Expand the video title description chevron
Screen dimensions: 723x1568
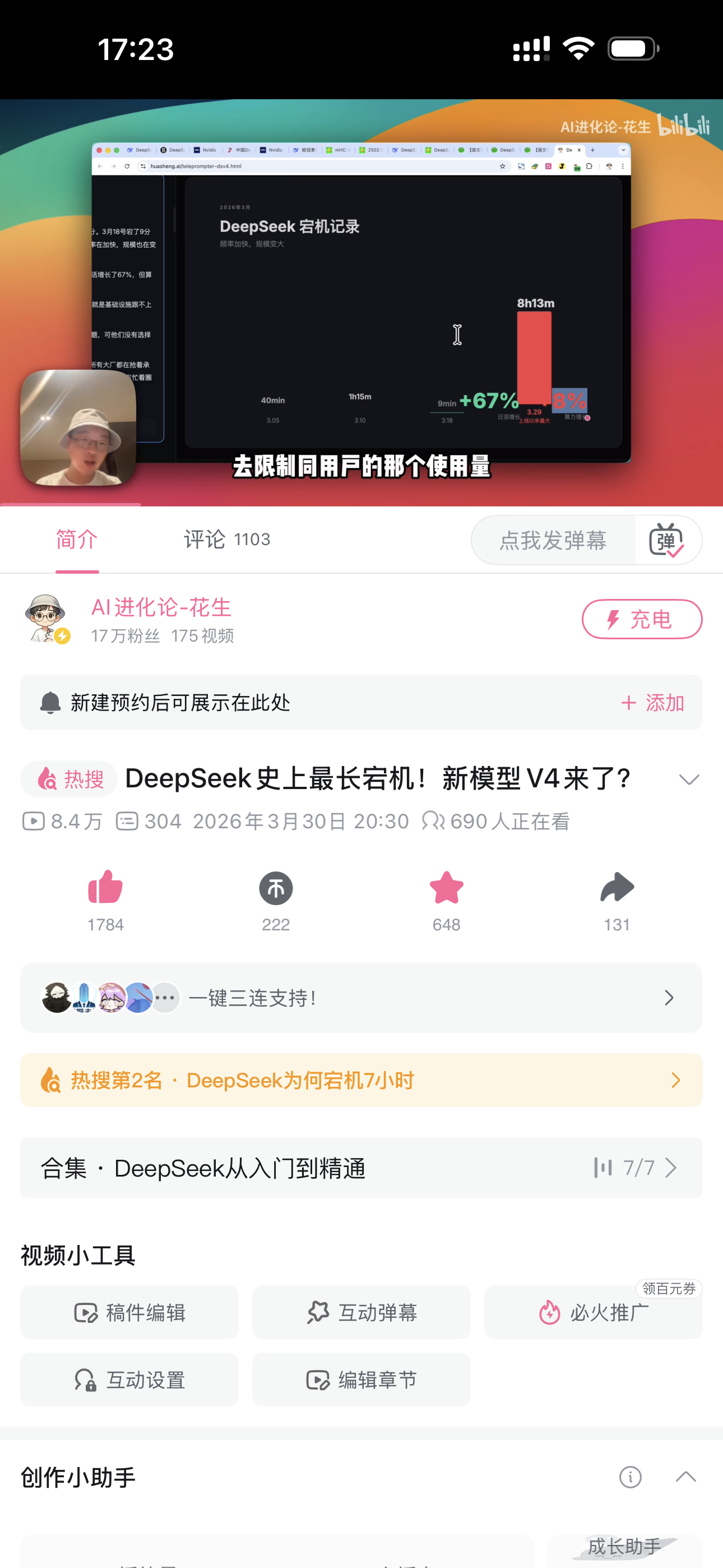[x=688, y=780]
